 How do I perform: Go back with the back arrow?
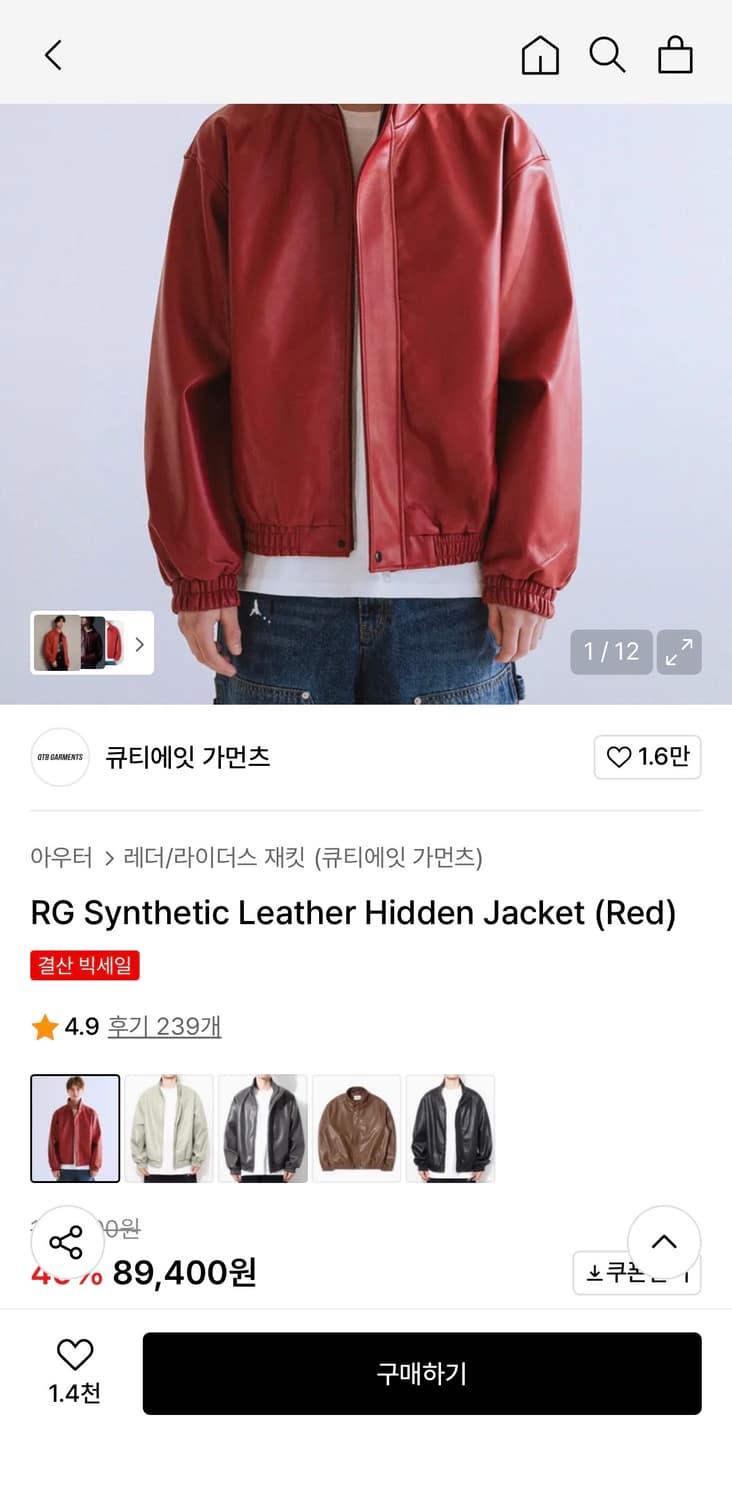tap(52, 56)
